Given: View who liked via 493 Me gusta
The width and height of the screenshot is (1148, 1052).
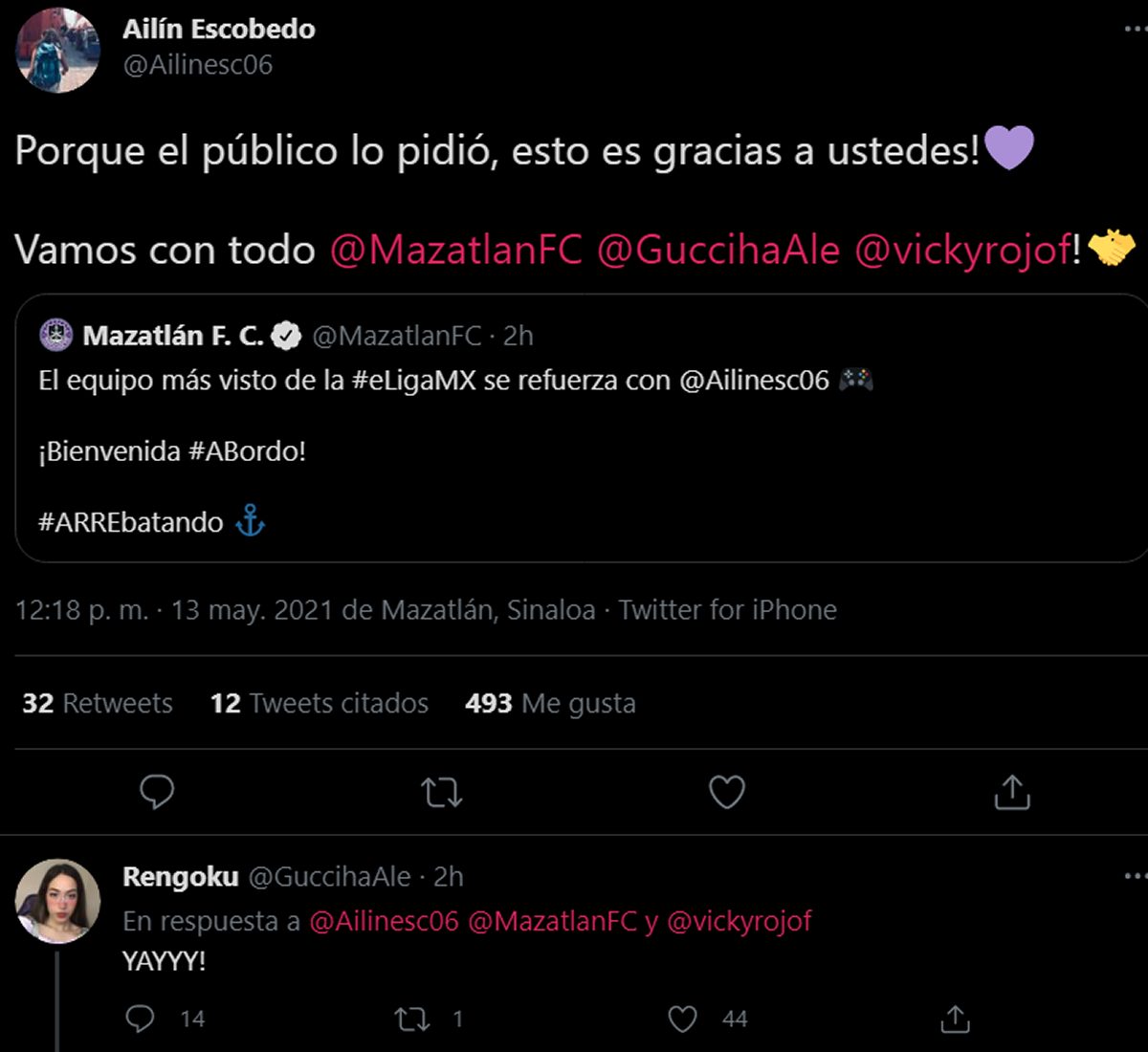Looking at the screenshot, I should tap(550, 704).
